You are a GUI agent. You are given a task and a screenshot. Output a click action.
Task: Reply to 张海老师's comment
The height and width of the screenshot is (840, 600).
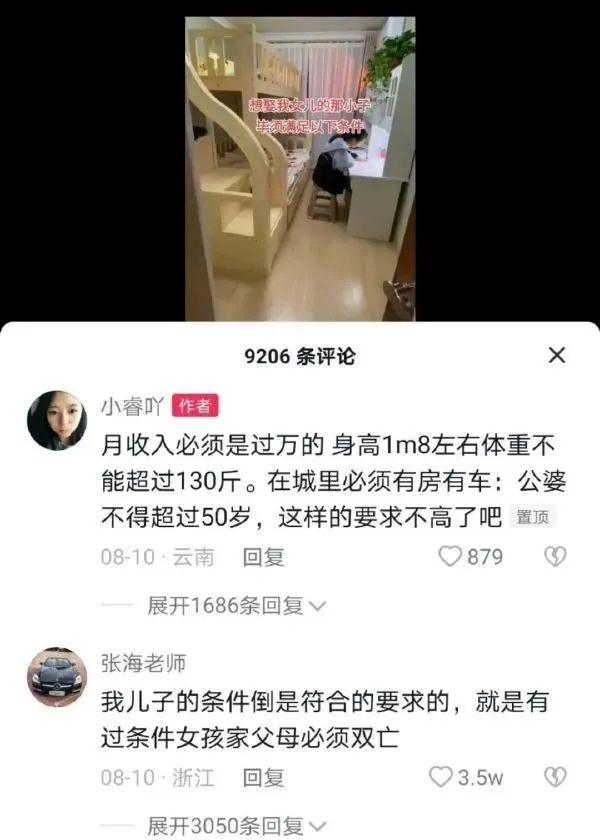[x=264, y=777]
